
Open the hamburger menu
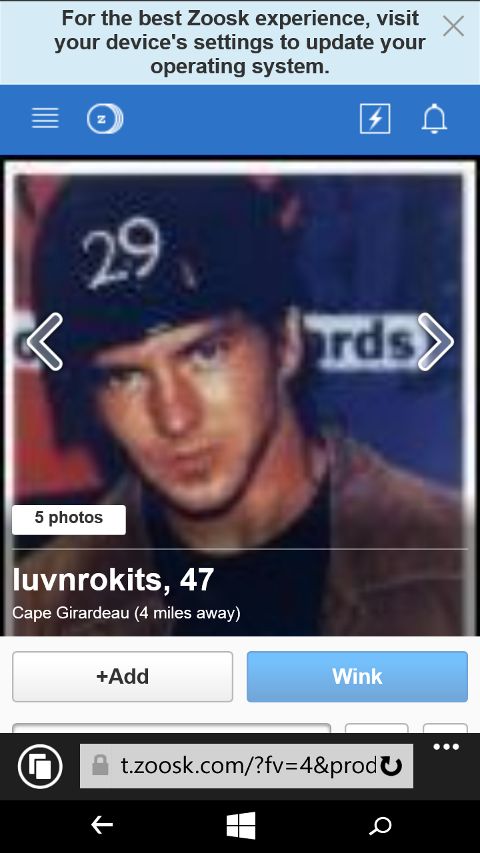tap(45, 118)
